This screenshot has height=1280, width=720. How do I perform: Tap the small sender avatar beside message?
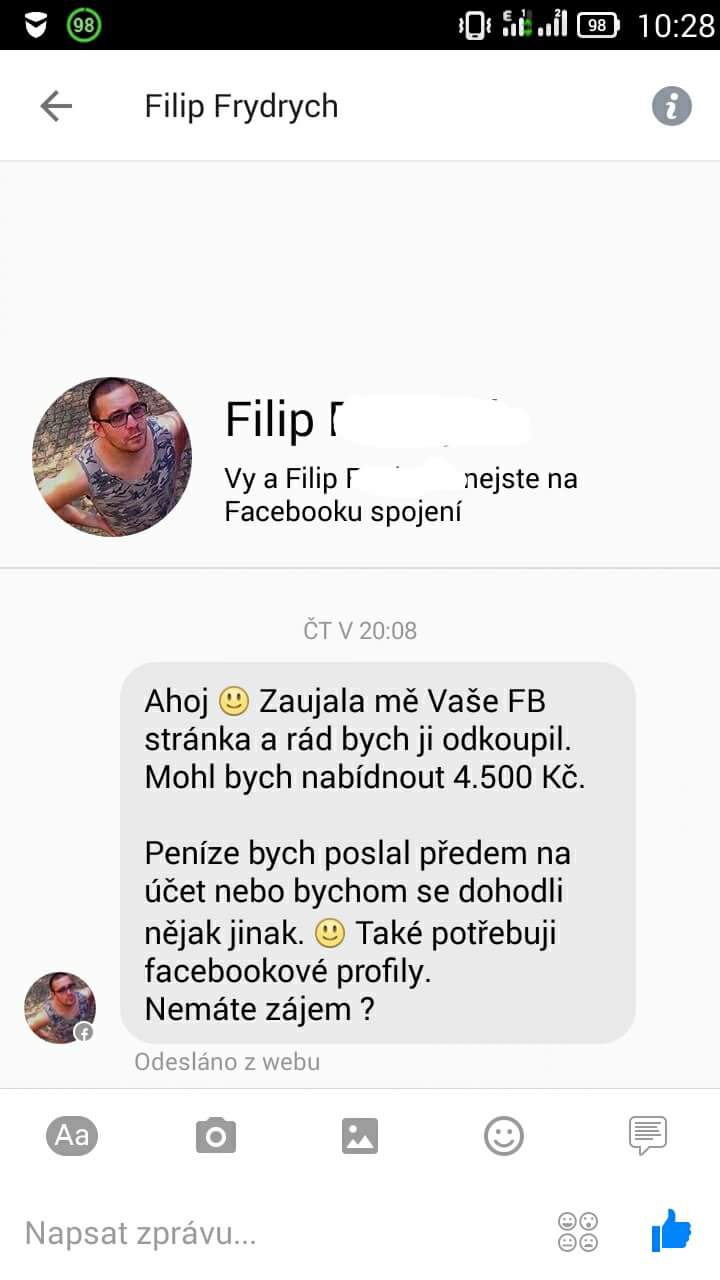(x=60, y=1007)
